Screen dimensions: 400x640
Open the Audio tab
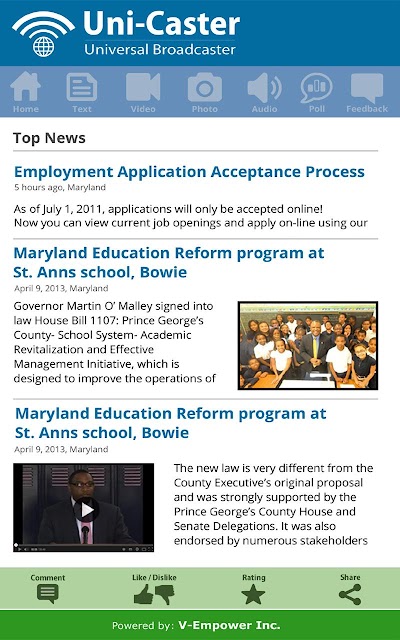(264, 92)
